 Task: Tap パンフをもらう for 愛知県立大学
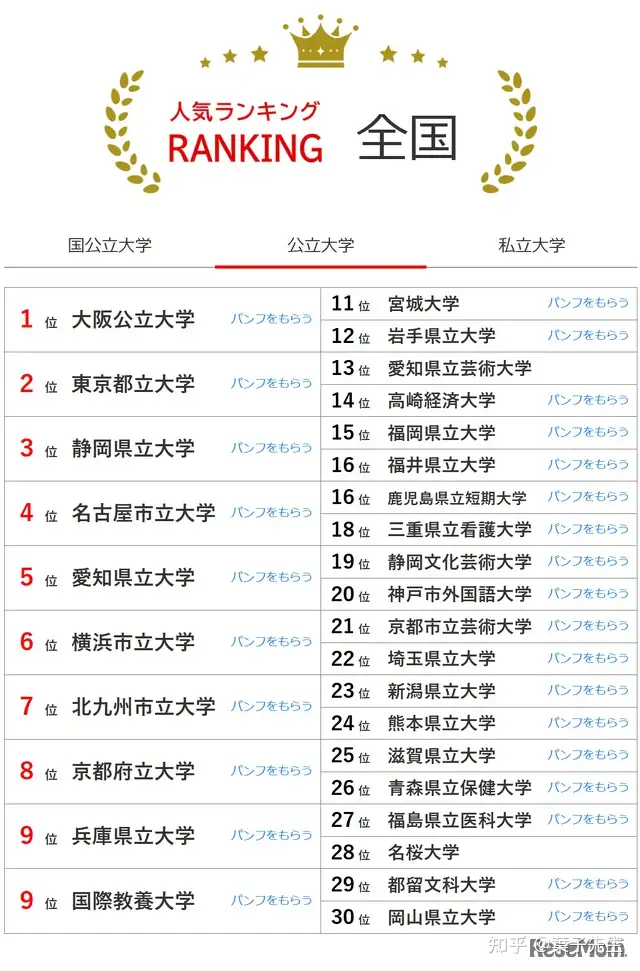(271, 577)
